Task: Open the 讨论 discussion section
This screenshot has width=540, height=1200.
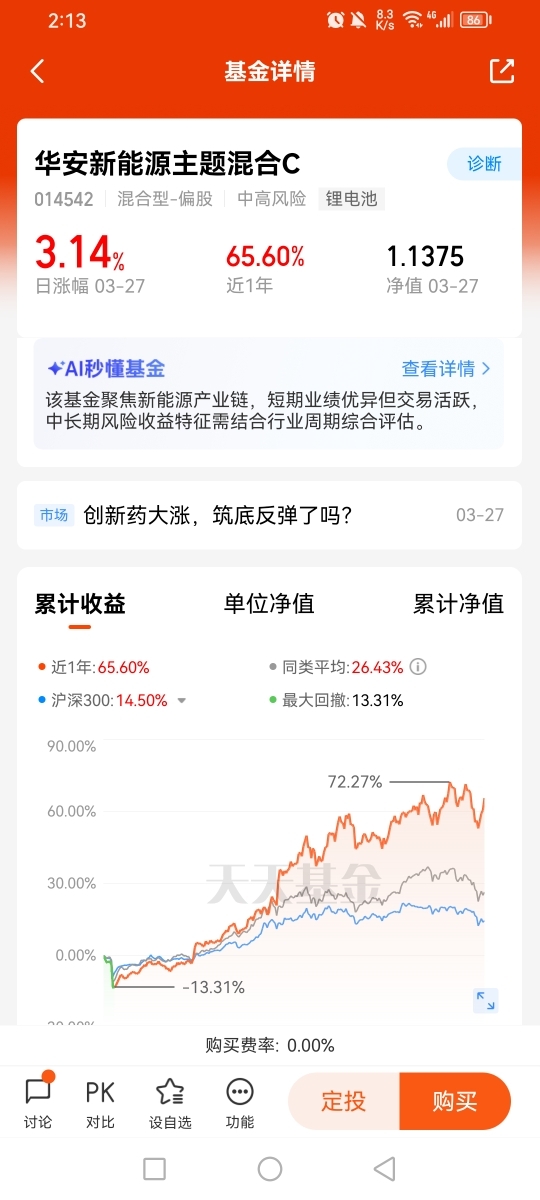Action: pos(38,1103)
